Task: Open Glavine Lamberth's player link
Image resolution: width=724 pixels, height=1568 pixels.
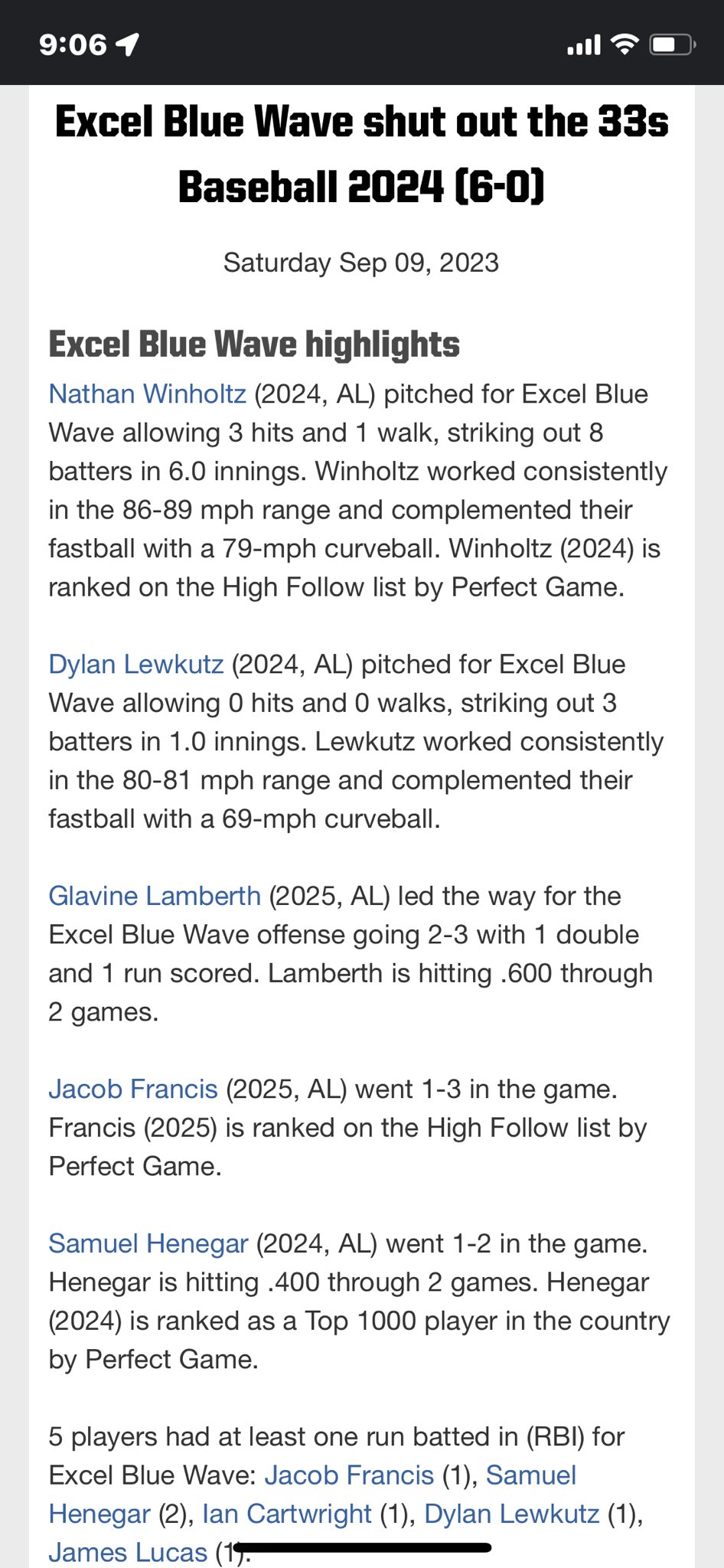Action: pos(155,896)
